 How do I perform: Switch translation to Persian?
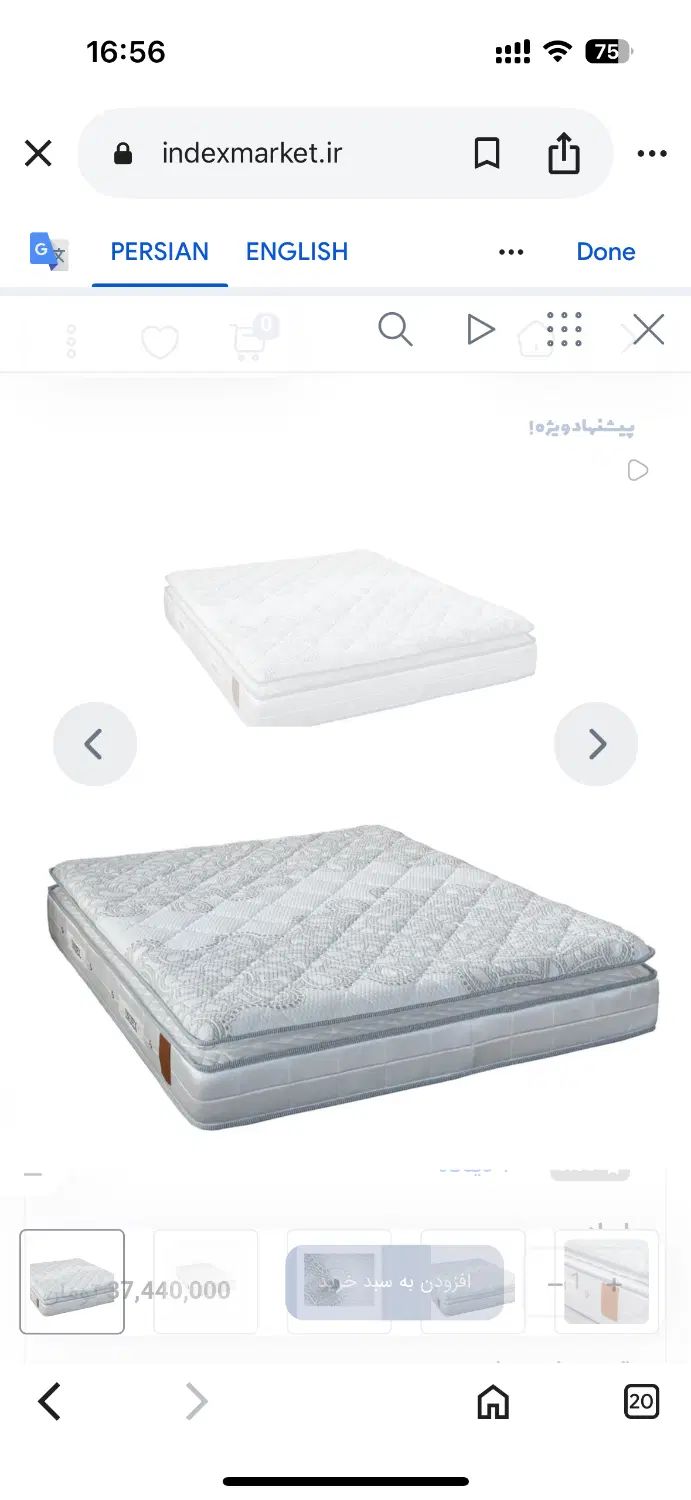click(159, 251)
